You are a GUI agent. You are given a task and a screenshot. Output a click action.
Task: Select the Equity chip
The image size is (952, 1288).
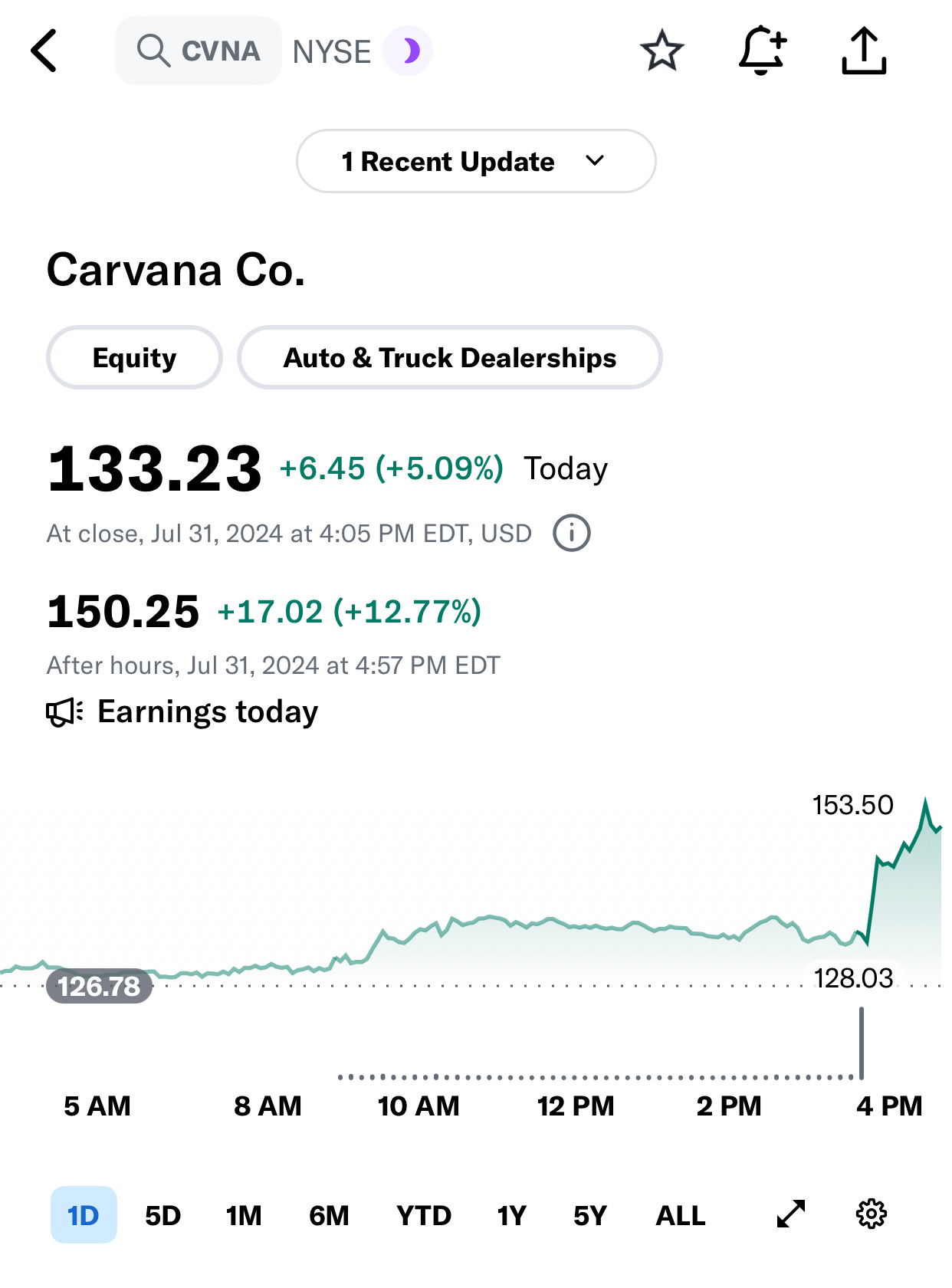[134, 358]
